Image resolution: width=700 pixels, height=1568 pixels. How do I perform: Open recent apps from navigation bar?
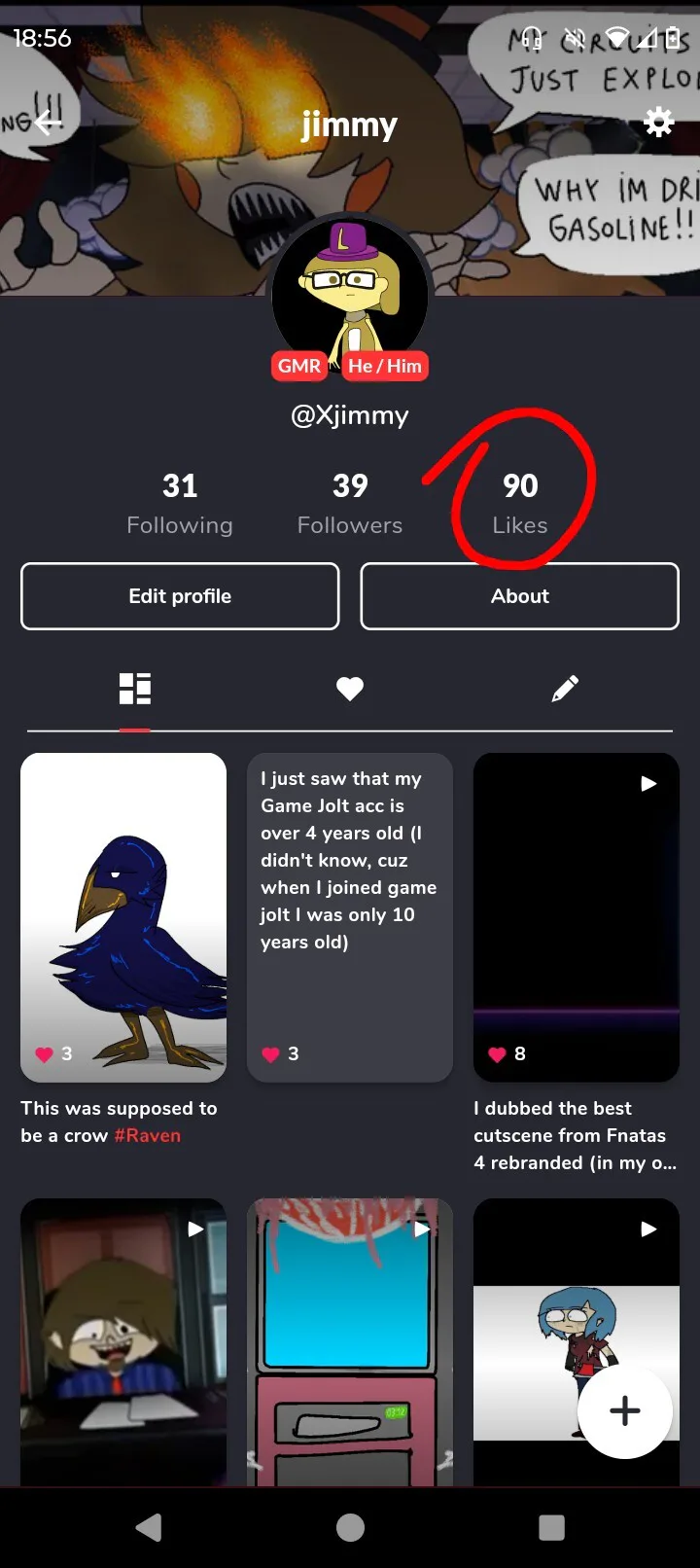(x=551, y=1527)
